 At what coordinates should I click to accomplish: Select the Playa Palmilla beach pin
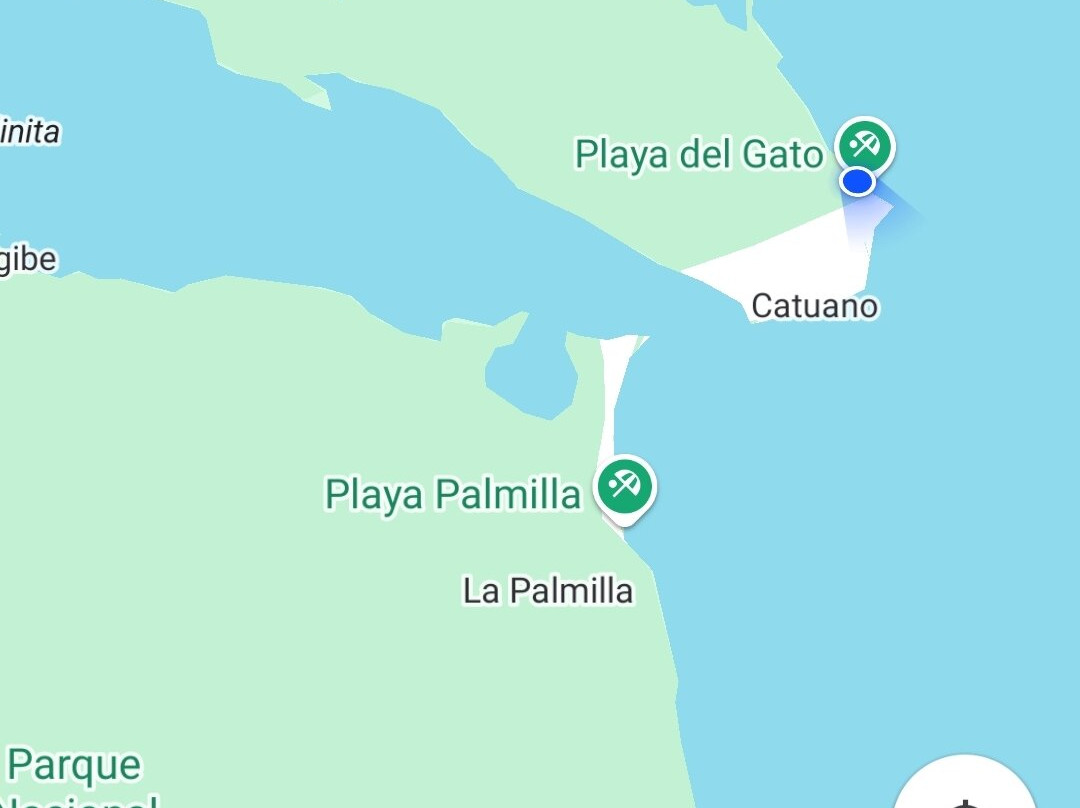pos(625,488)
